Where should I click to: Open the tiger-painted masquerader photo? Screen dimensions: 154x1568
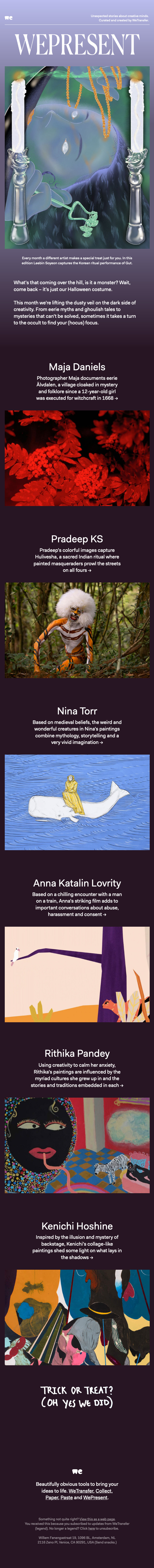77,630
